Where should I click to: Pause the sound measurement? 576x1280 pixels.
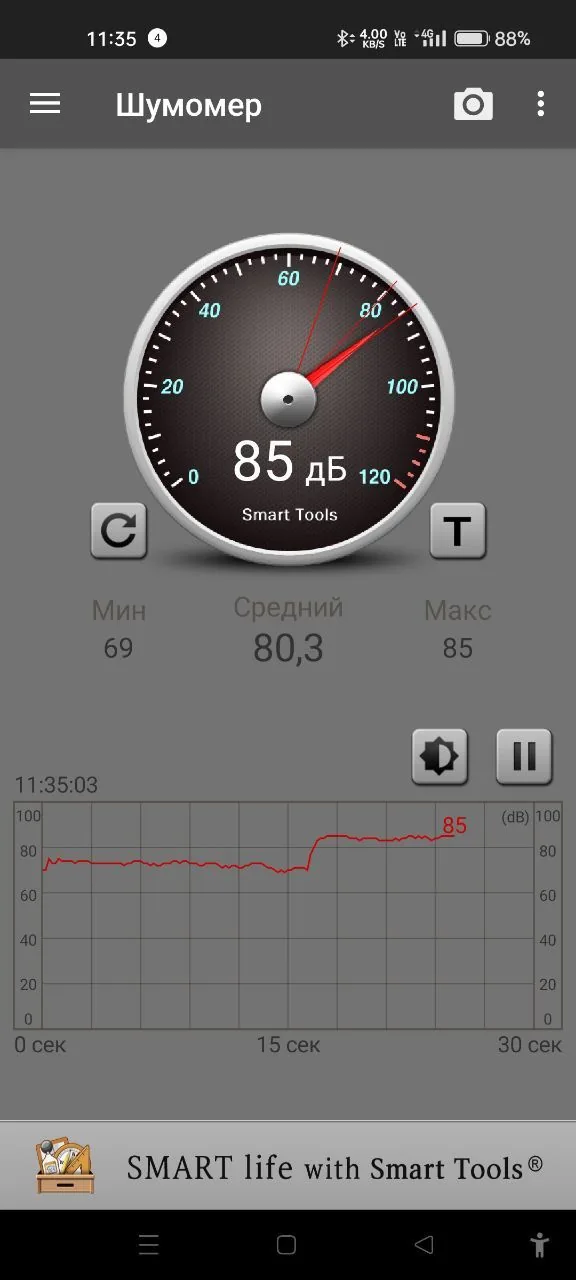pyautogui.click(x=524, y=757)
